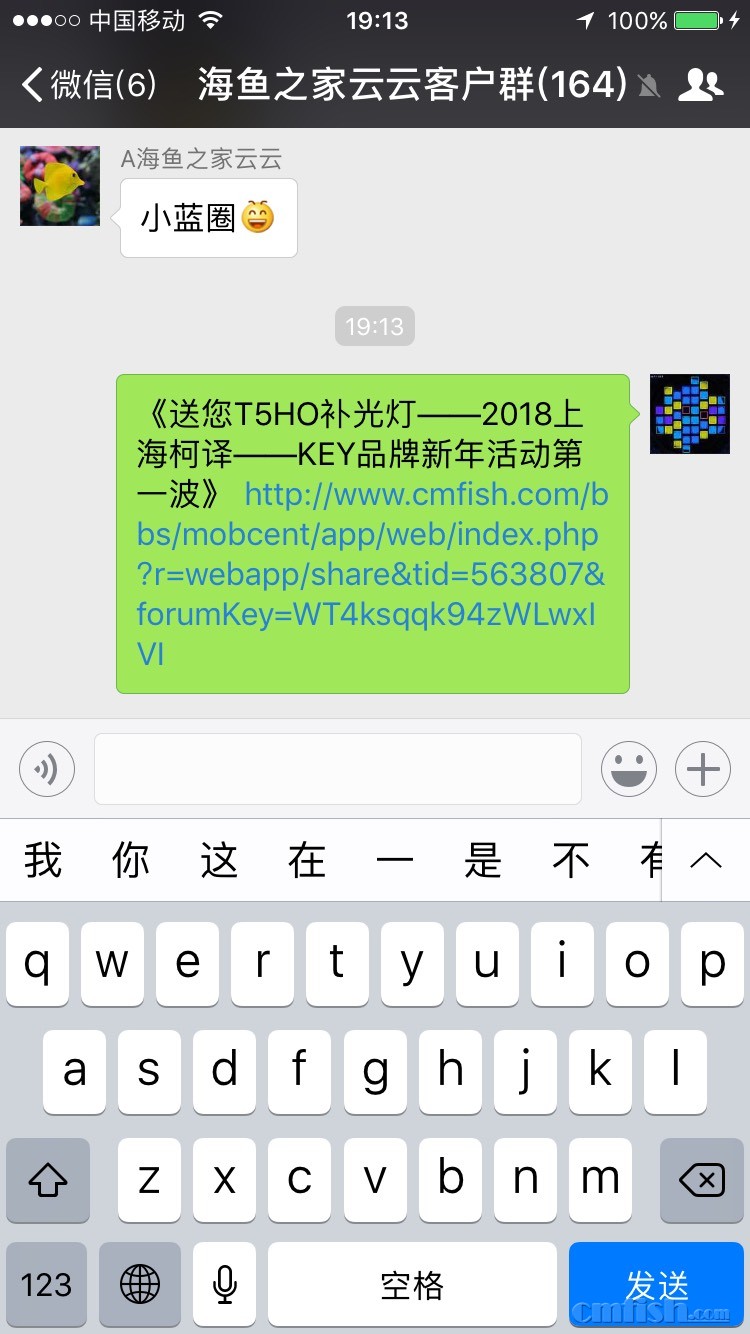Viewport: 750px width, 1334px height.
Task: Tap your own avatar next to green message
Action: click(690, 414)
